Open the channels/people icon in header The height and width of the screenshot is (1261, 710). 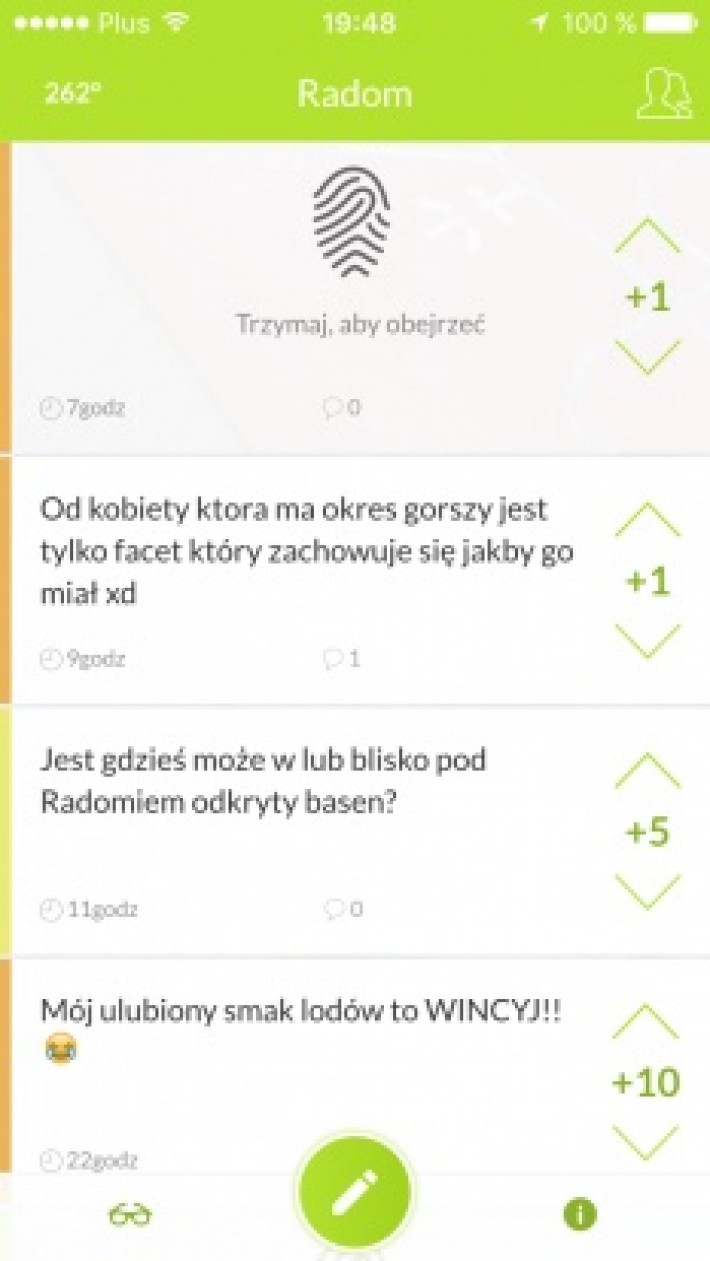(663, 94)
